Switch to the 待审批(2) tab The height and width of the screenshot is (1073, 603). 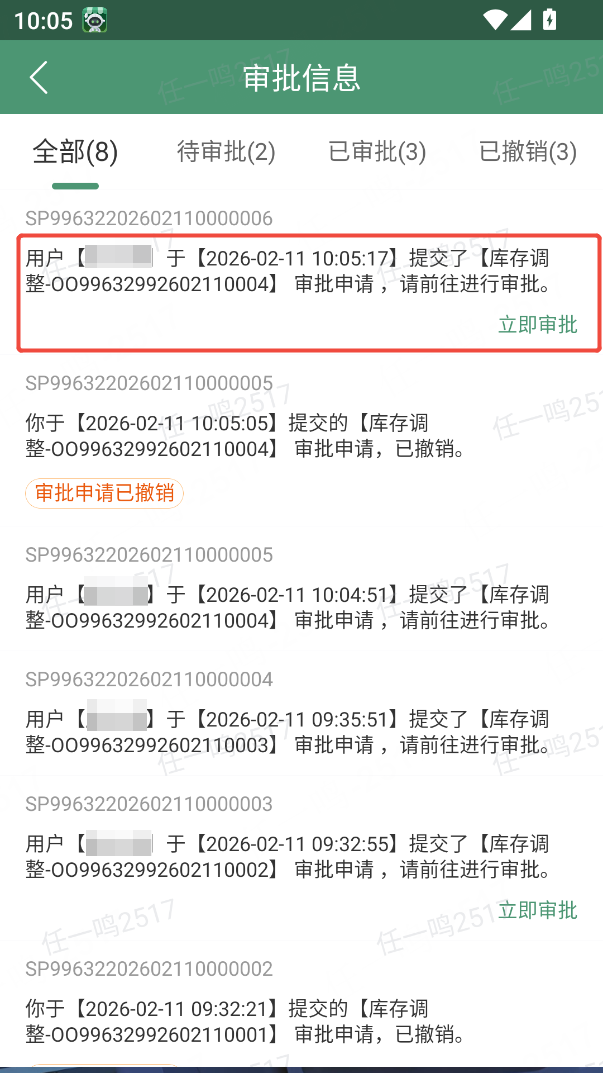[226, 152]
